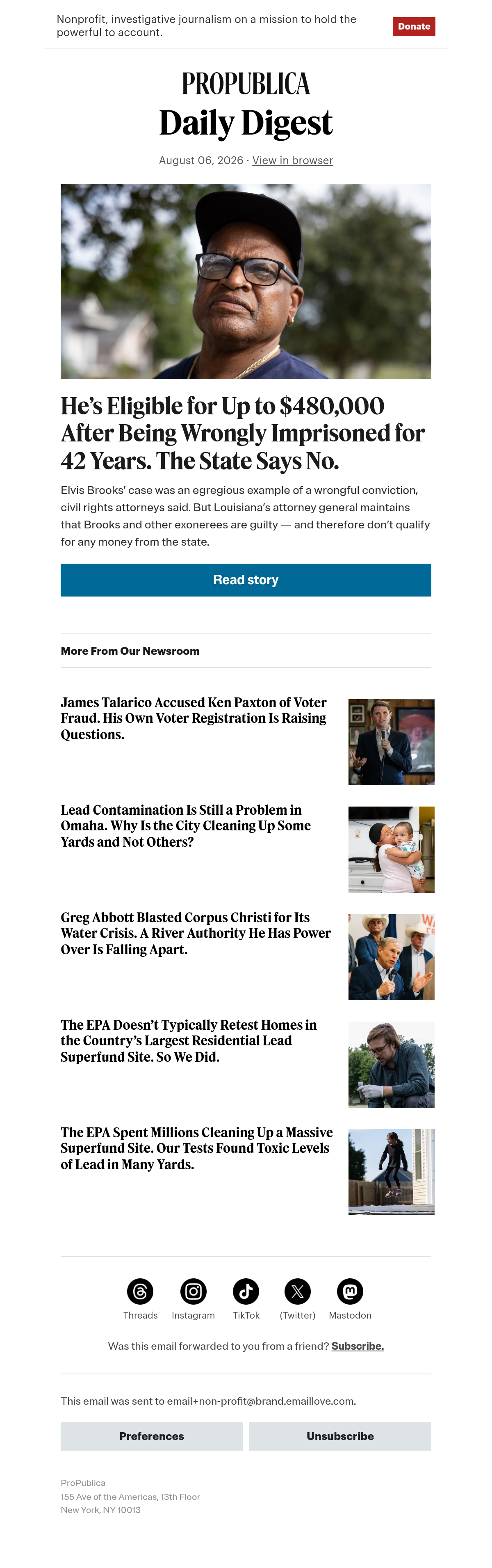Viewport: 492px width, 1568px height.
Task: Open the Elvis Brooks hero photo
Action: tap(246, 281)
